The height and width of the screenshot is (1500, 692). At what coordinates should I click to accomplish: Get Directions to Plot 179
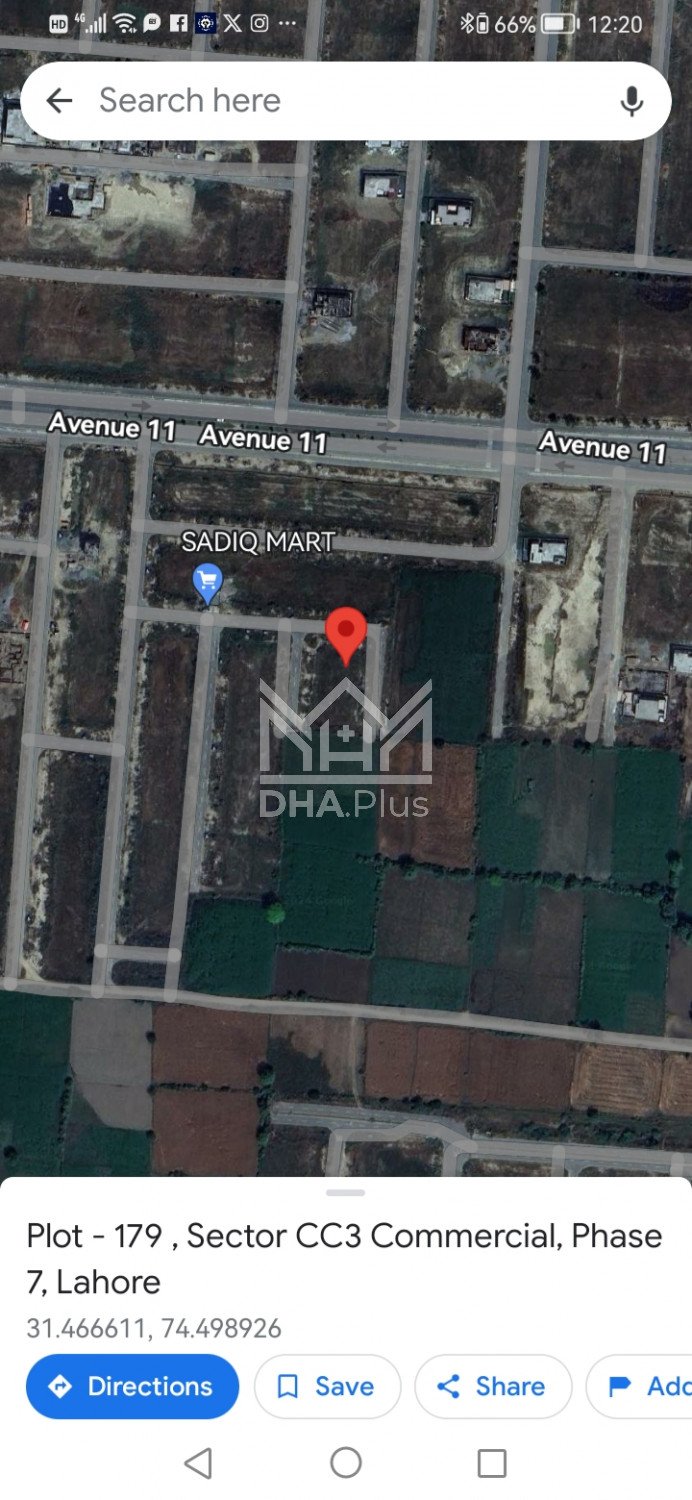(x=132, y=1386)
